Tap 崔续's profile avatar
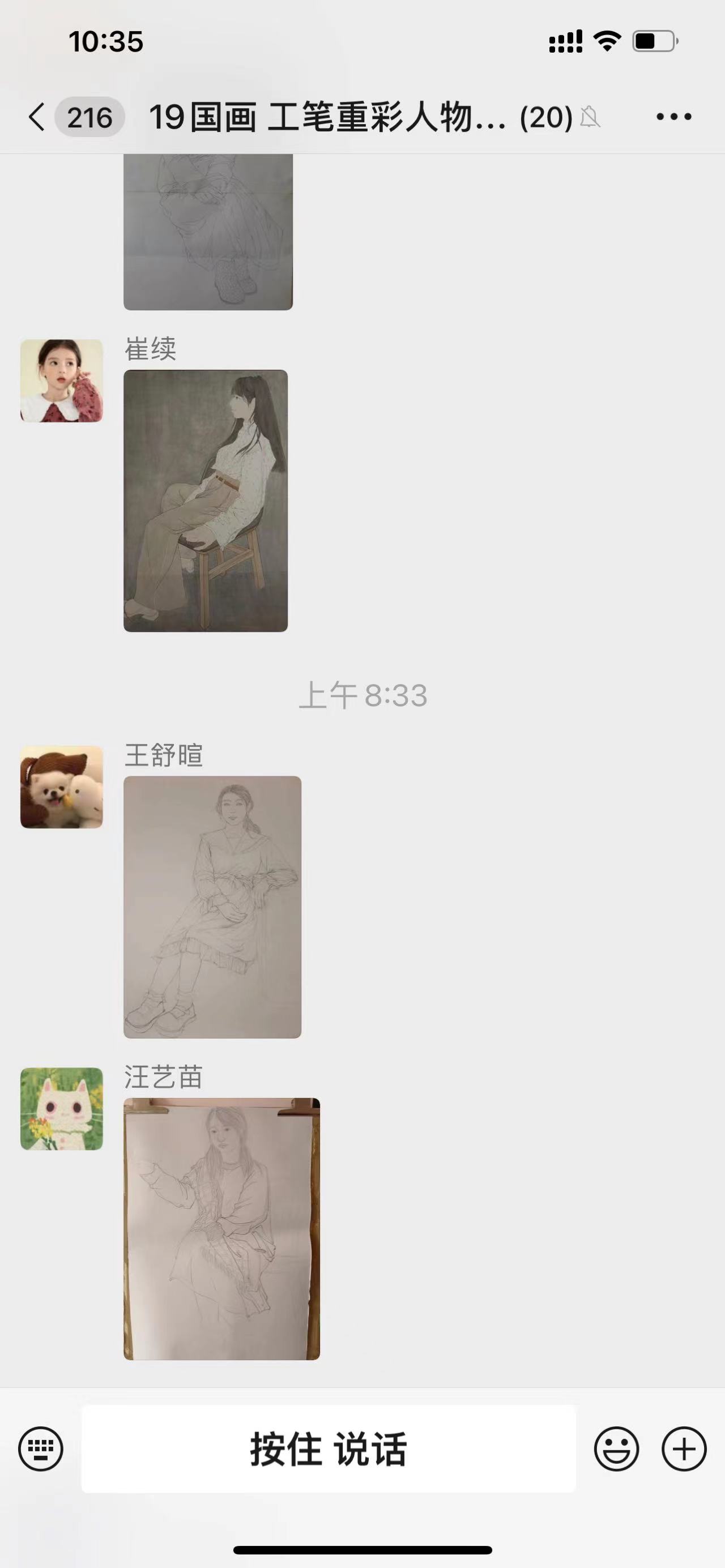Image resolution: width=725 pixels, height=1568 pixels. [62, 381]
